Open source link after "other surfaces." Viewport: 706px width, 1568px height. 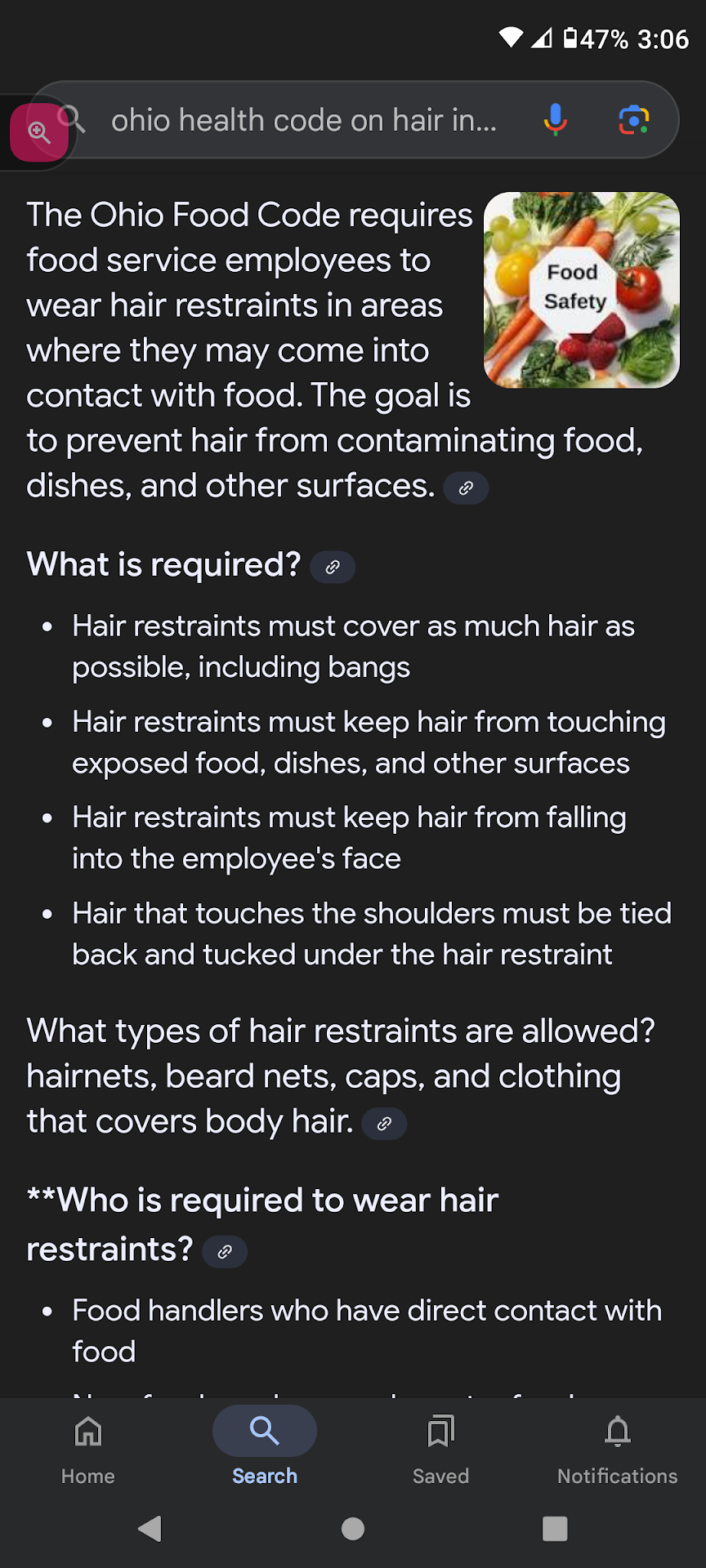point(466,488)
